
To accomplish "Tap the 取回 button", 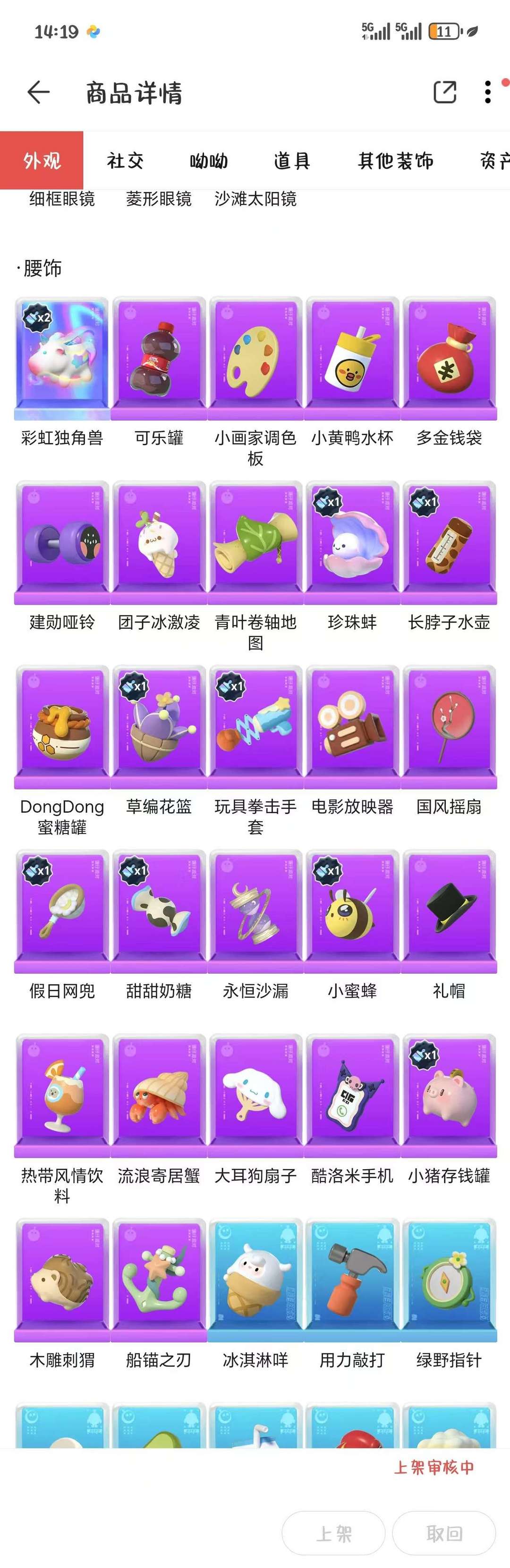I will (x=443, y=1533).
